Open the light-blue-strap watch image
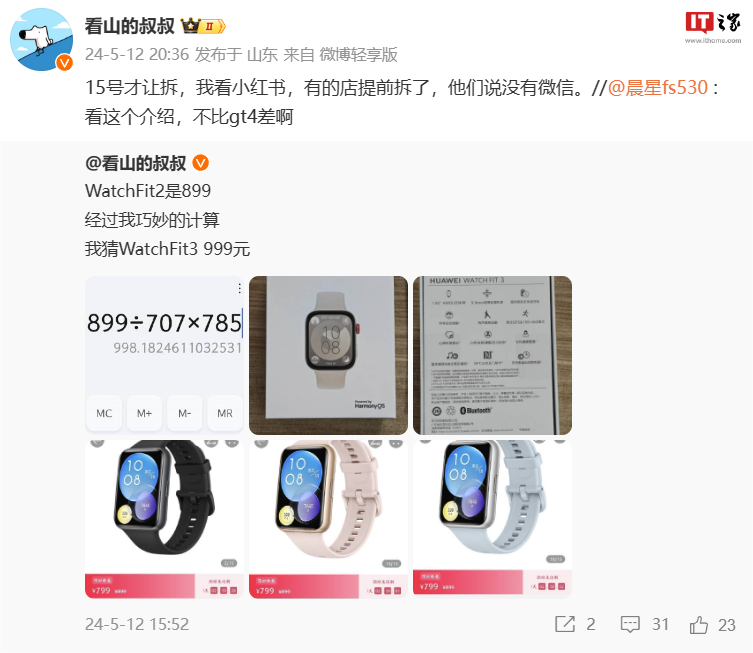The image size is (753, 653). [492, 518]
